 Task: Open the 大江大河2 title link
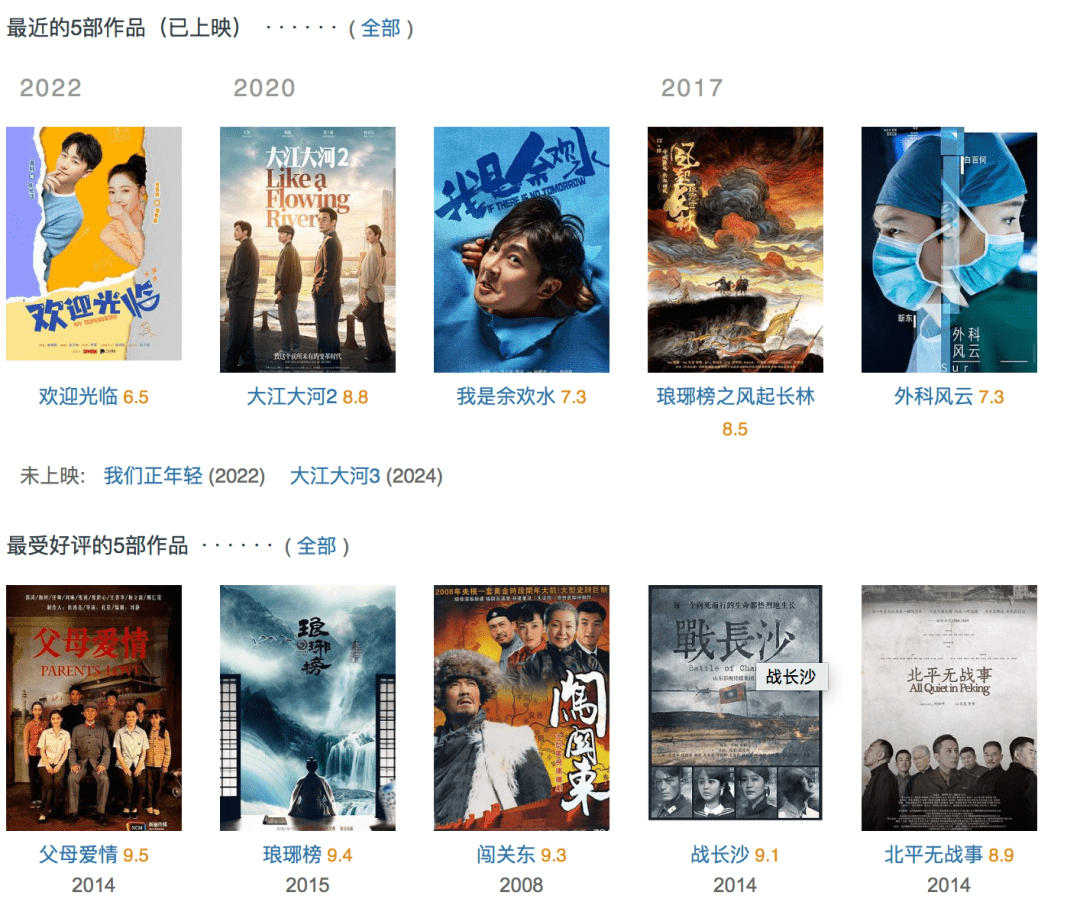click(292, 397)
